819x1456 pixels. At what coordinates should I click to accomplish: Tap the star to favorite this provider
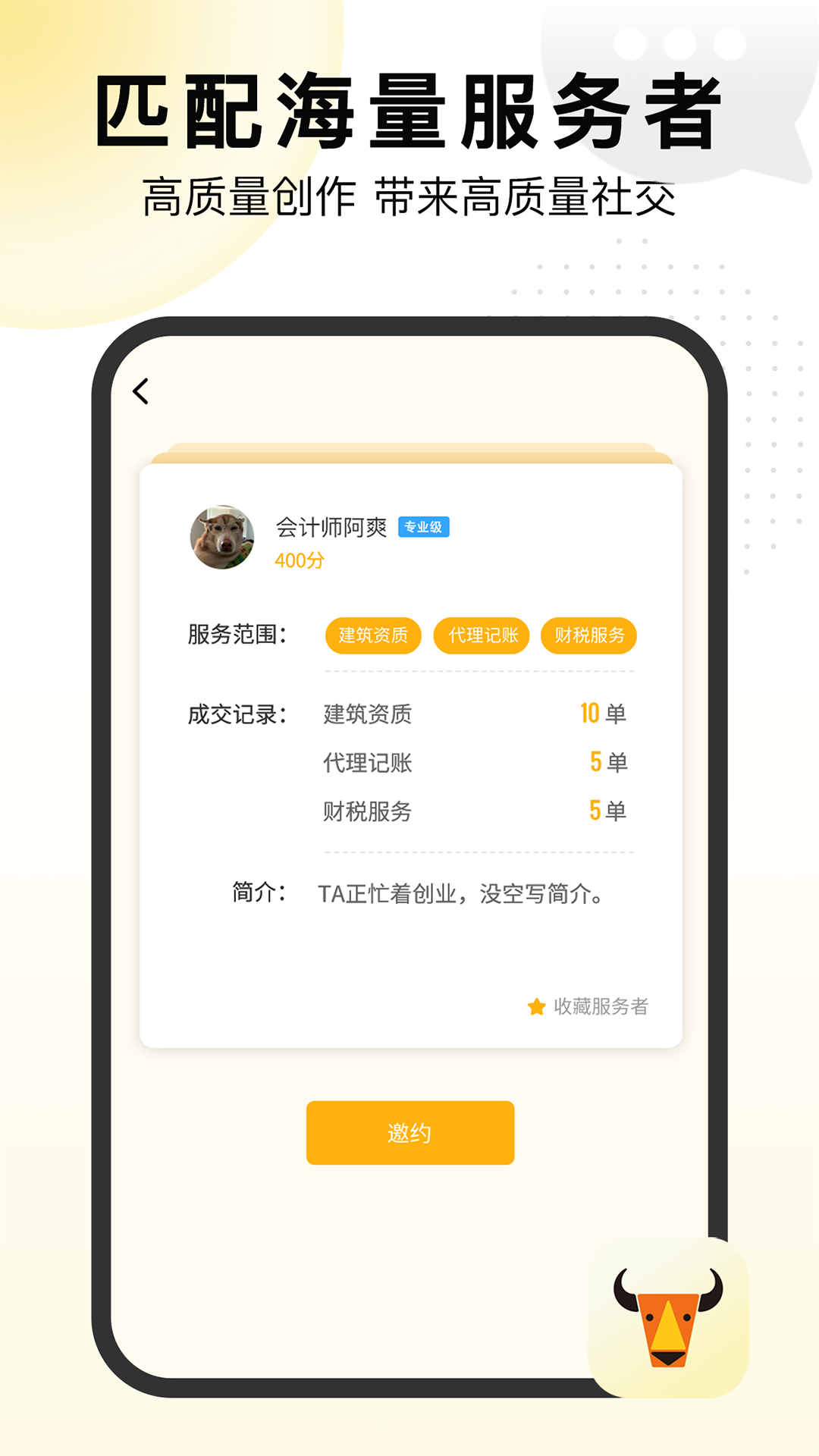click(536, 1006)
